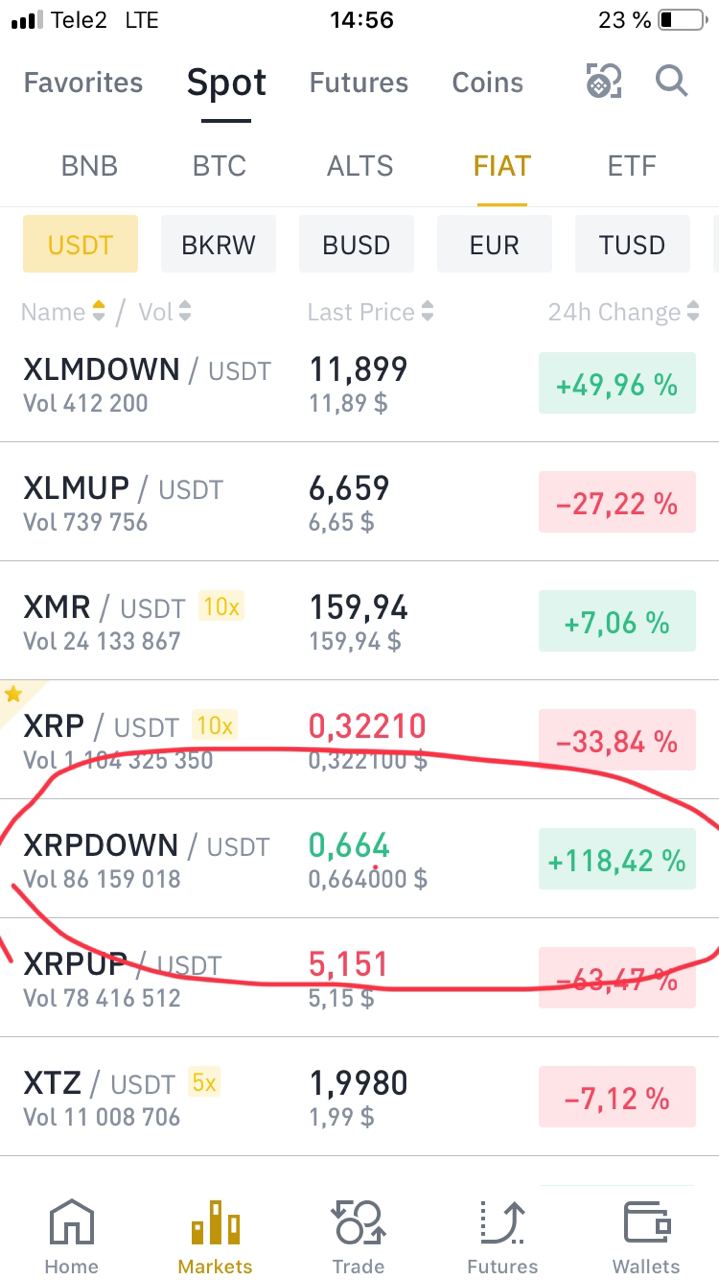Viewport: 719px width, 1280px height.
Task: Open the XMR / USDT pair
Action: (360, 621)
